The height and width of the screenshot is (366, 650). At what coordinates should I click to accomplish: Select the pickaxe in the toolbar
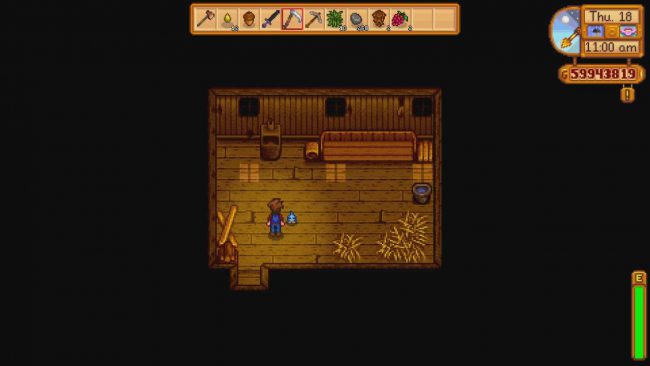314,19
